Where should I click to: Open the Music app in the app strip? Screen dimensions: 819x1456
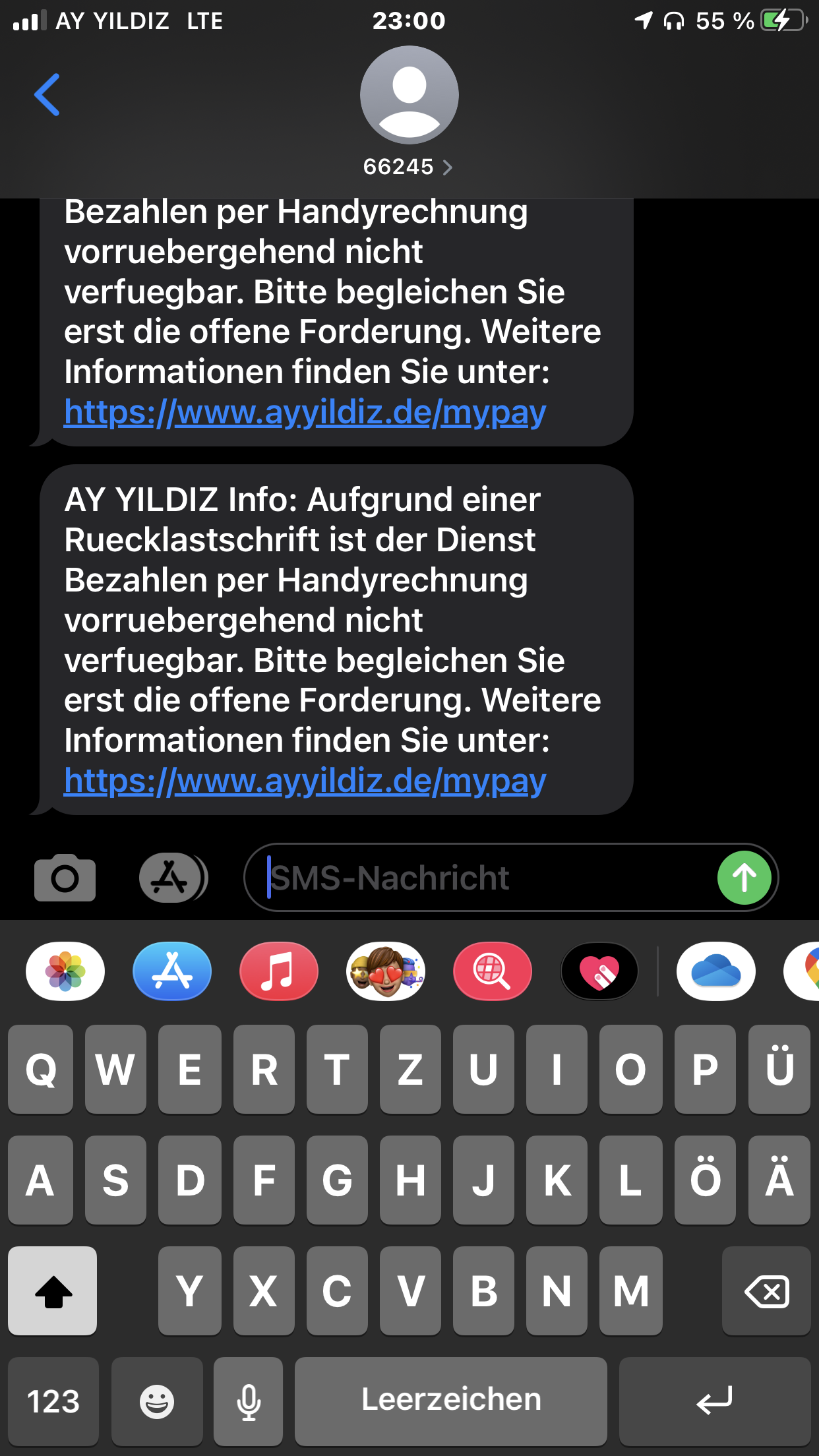tap(279, 971)
